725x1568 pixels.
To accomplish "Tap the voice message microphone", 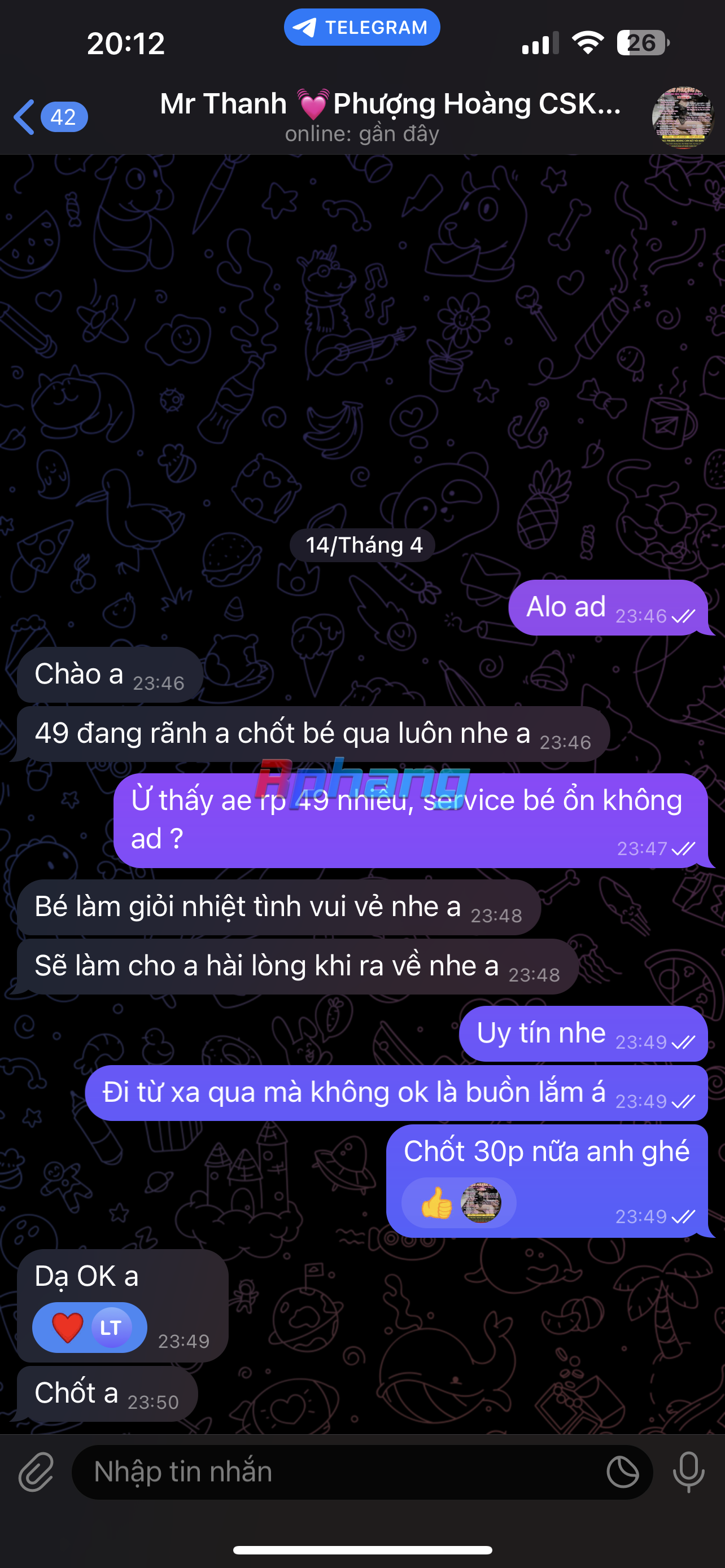I will [688, 1472].
